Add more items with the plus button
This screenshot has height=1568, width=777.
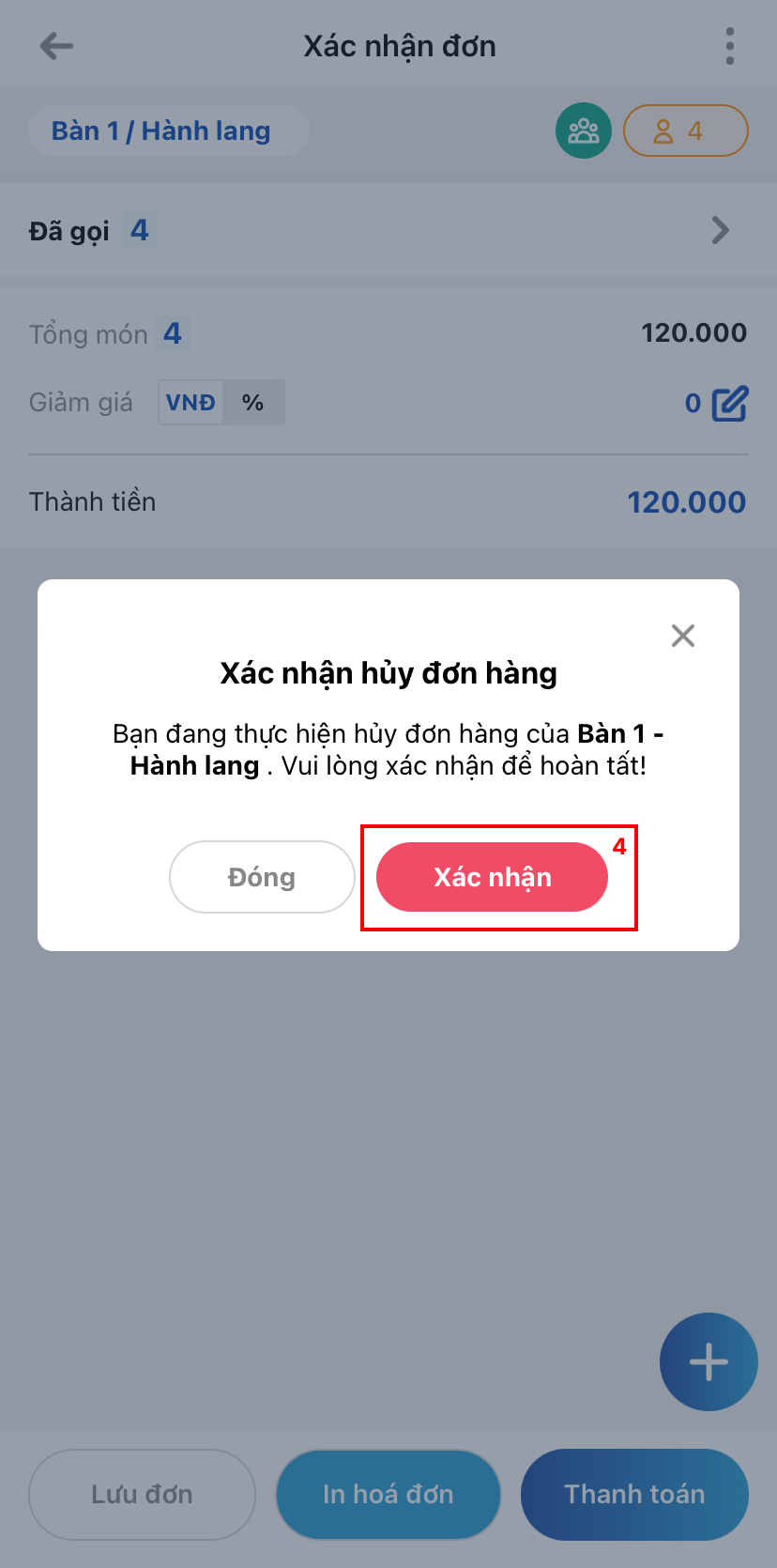[x=708, y=1361]
